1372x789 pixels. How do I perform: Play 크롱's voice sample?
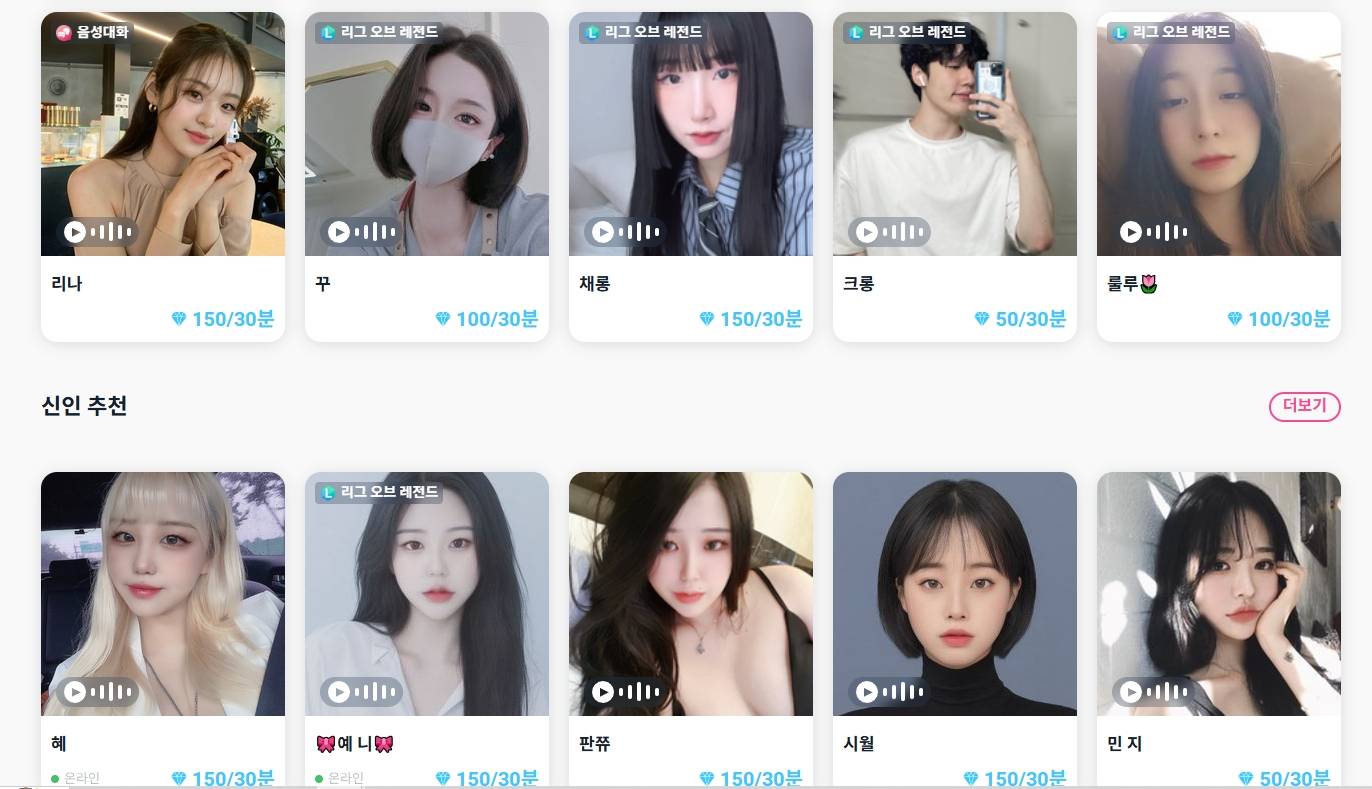[867, 232]
